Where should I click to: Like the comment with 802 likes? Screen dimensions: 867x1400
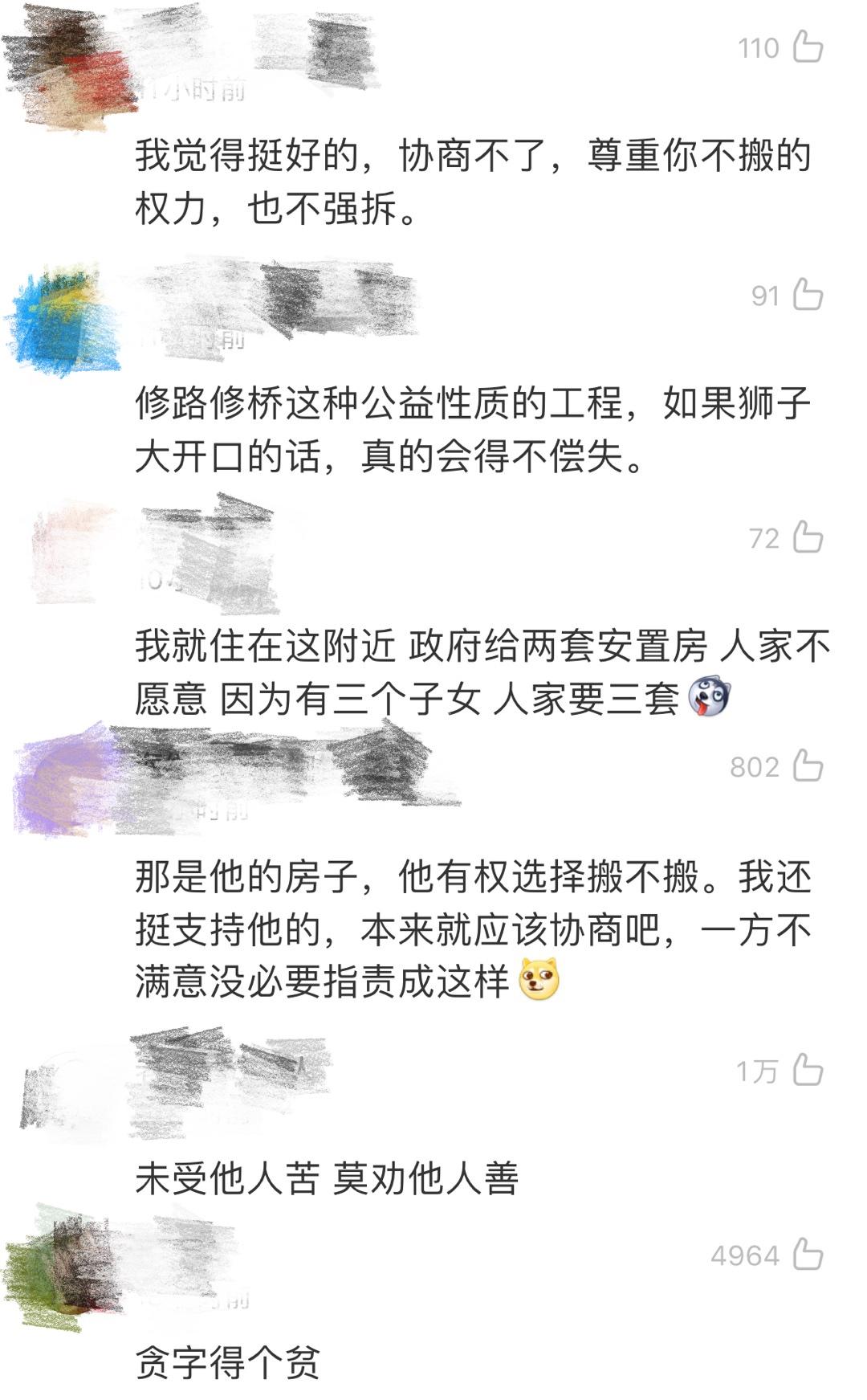[808, 765]
